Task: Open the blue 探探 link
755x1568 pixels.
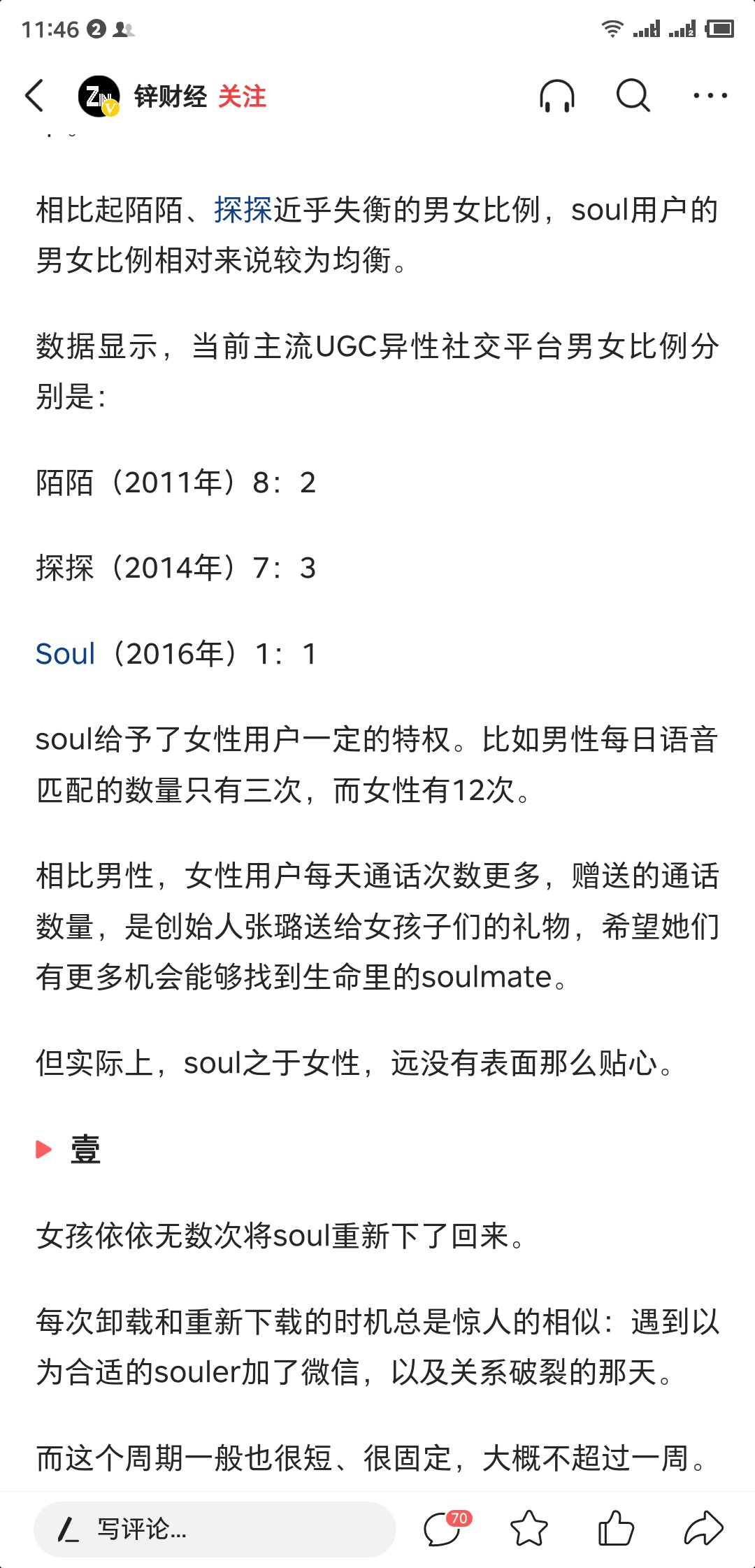Action: click(243, 210)
